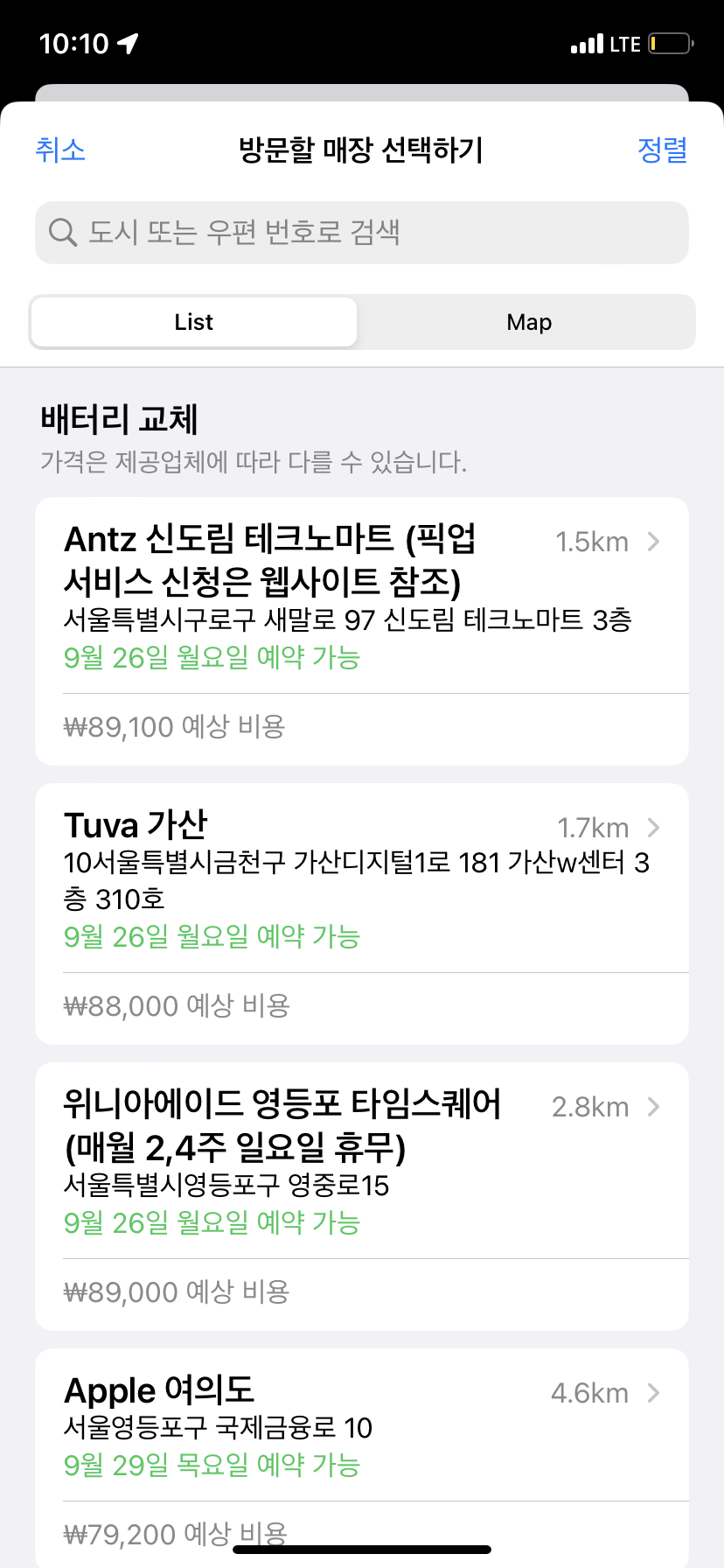This screenshot has width=724, height=1568.
Task: Pick the Apple 여의도 store
Action: (x=362, y=1457)
